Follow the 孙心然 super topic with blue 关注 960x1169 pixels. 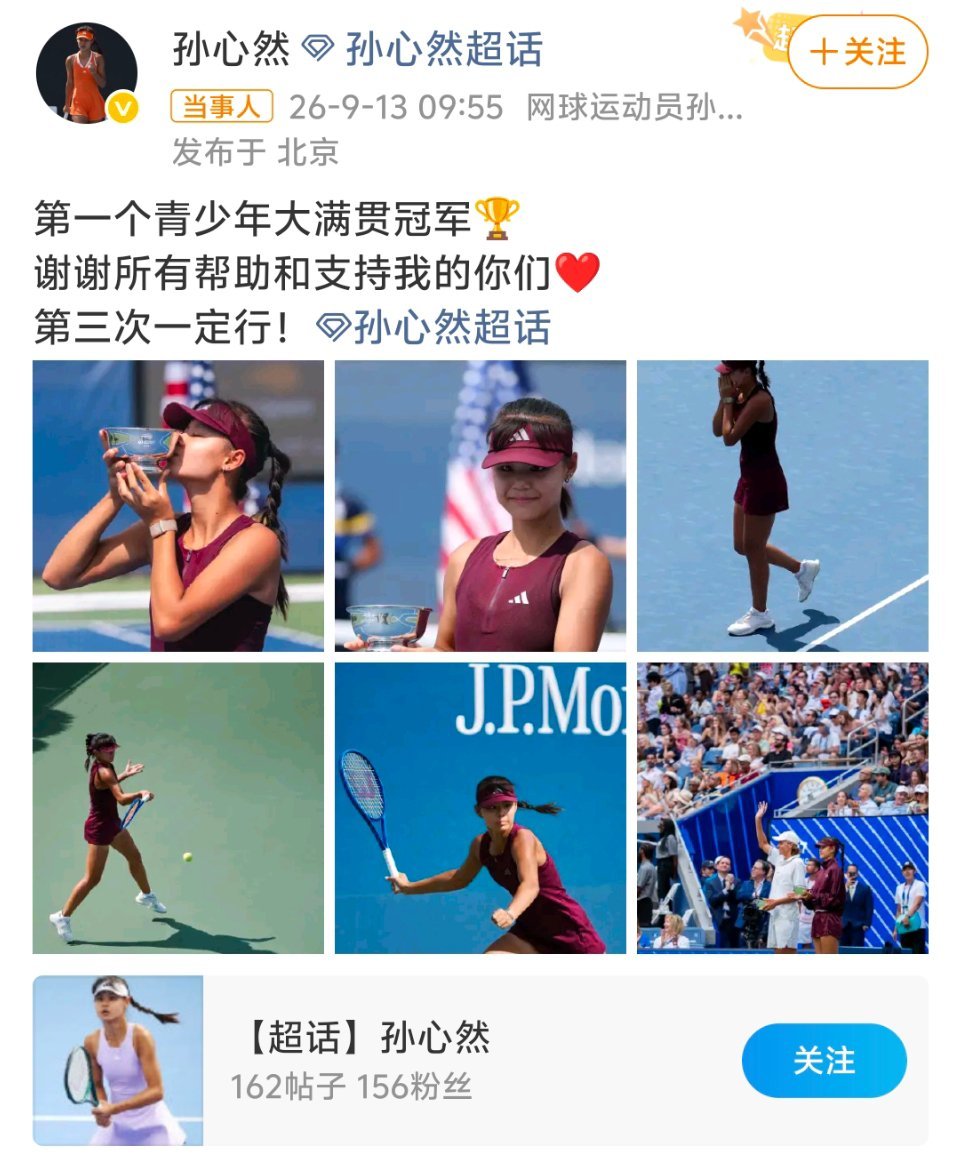824,1060
